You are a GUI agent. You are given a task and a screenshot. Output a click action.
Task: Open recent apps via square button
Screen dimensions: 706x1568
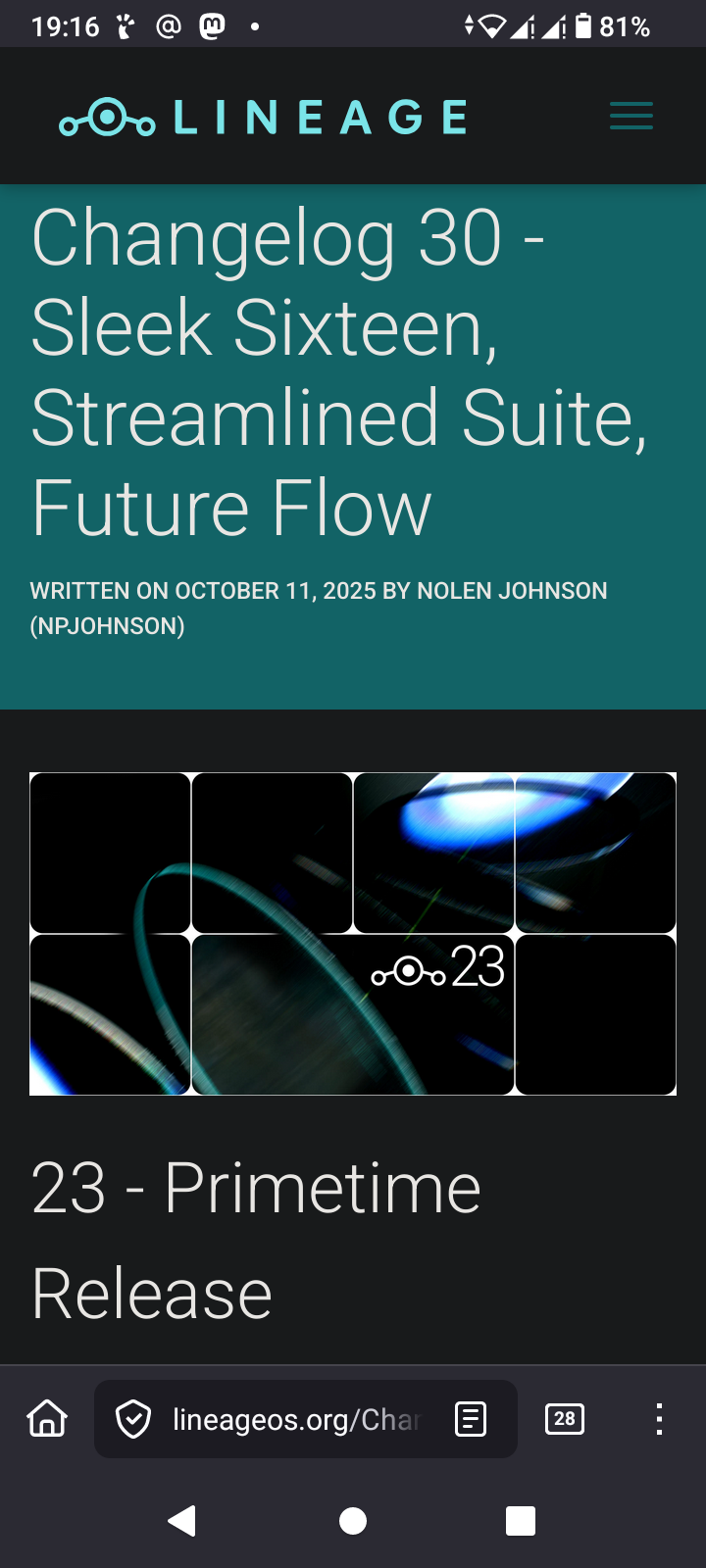[521, 1521]
